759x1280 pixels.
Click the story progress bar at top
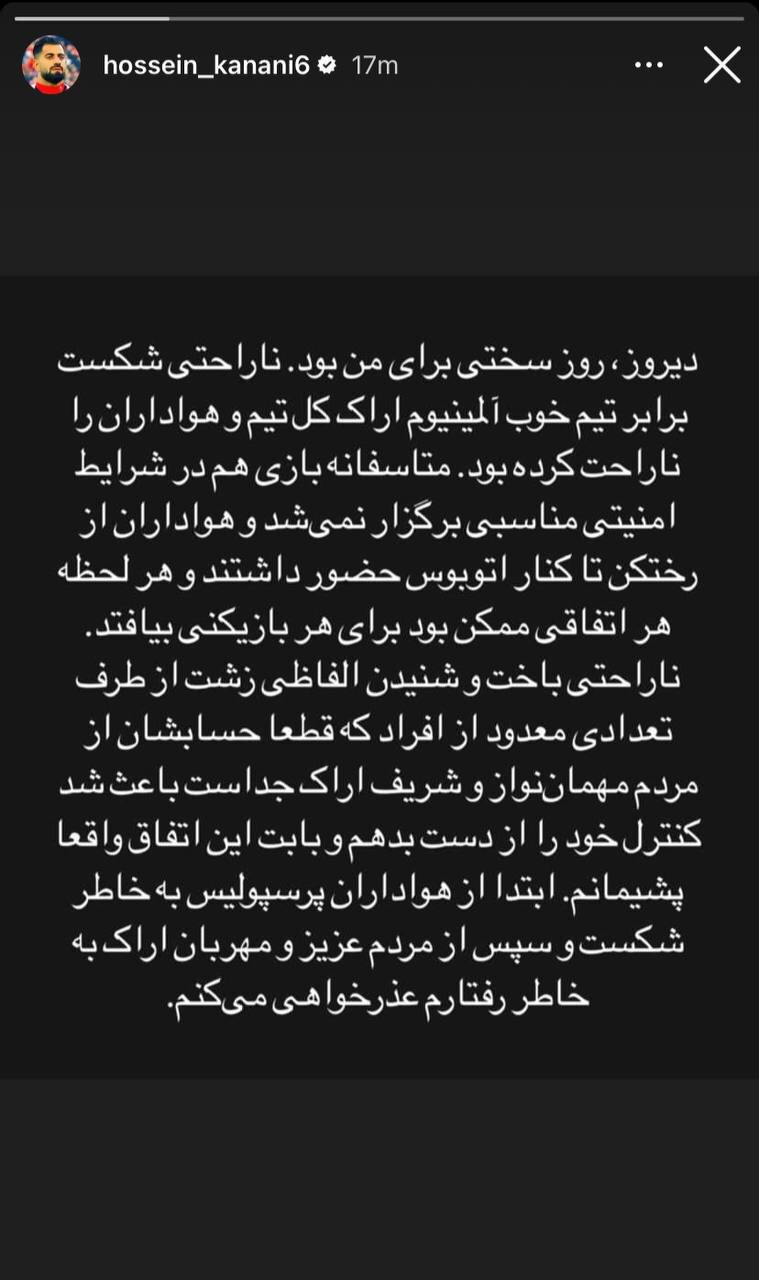379,14
